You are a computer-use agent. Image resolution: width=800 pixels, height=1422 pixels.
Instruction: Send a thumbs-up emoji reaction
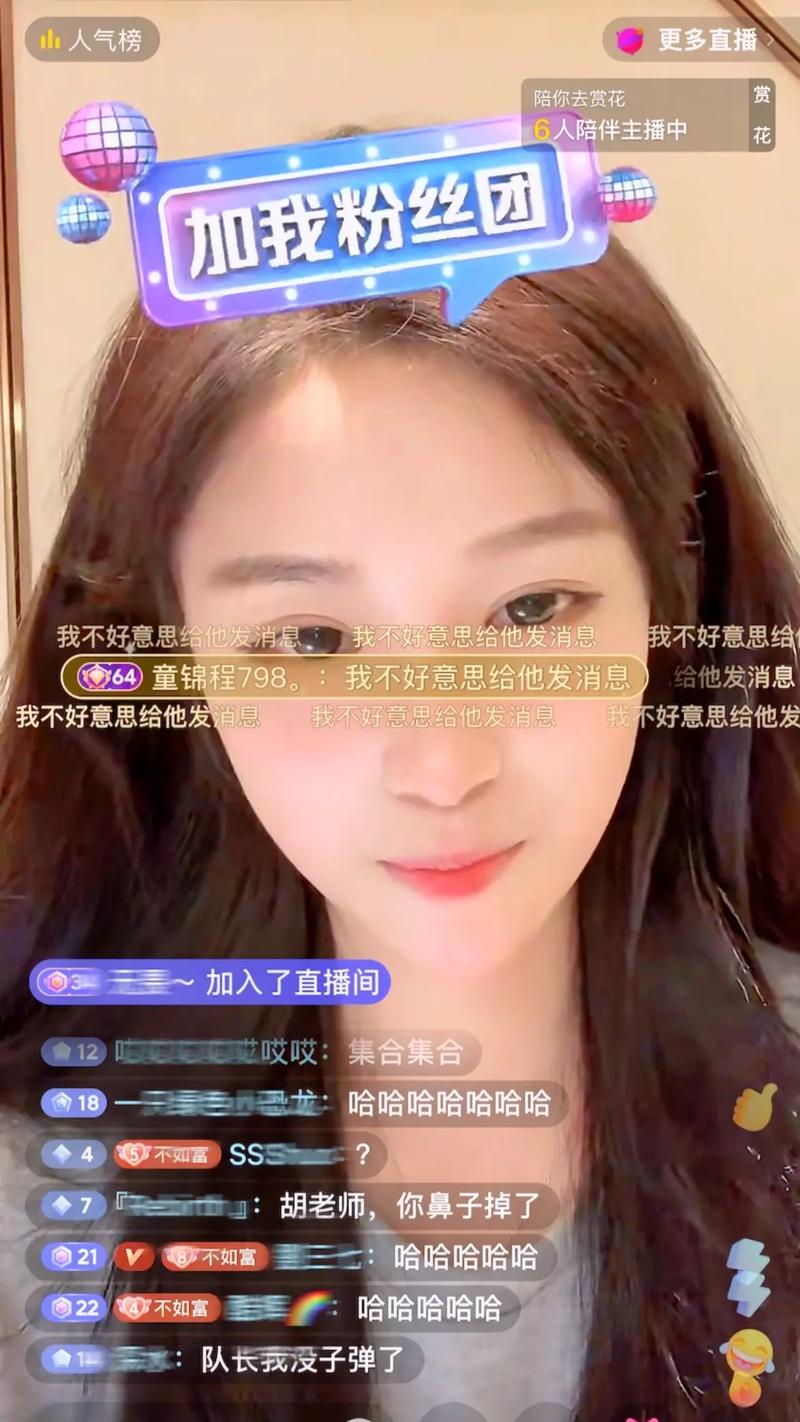pyautogui.click(x=753, y=1108)
